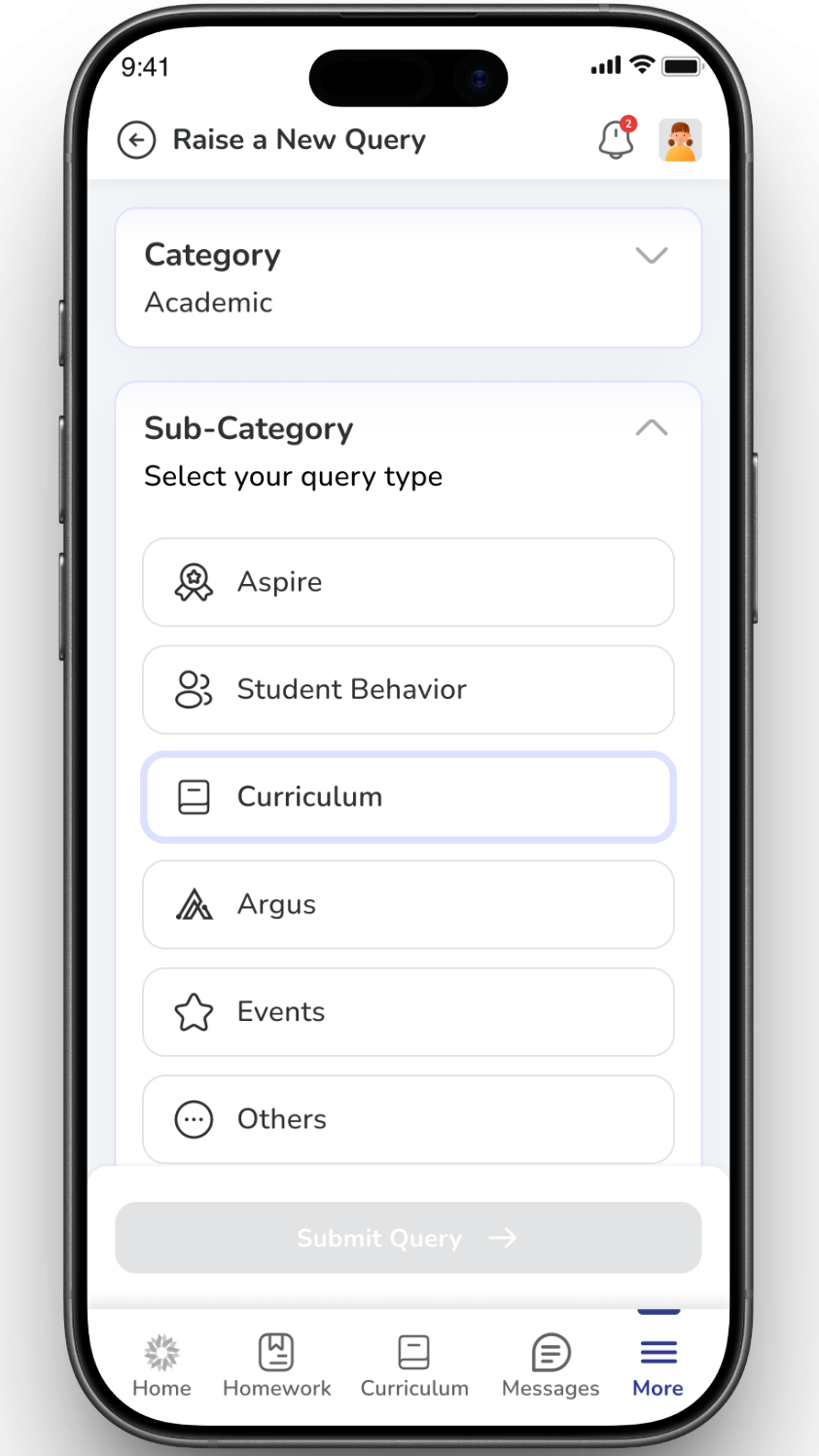Expand the Category dropdown

[651, 256]
